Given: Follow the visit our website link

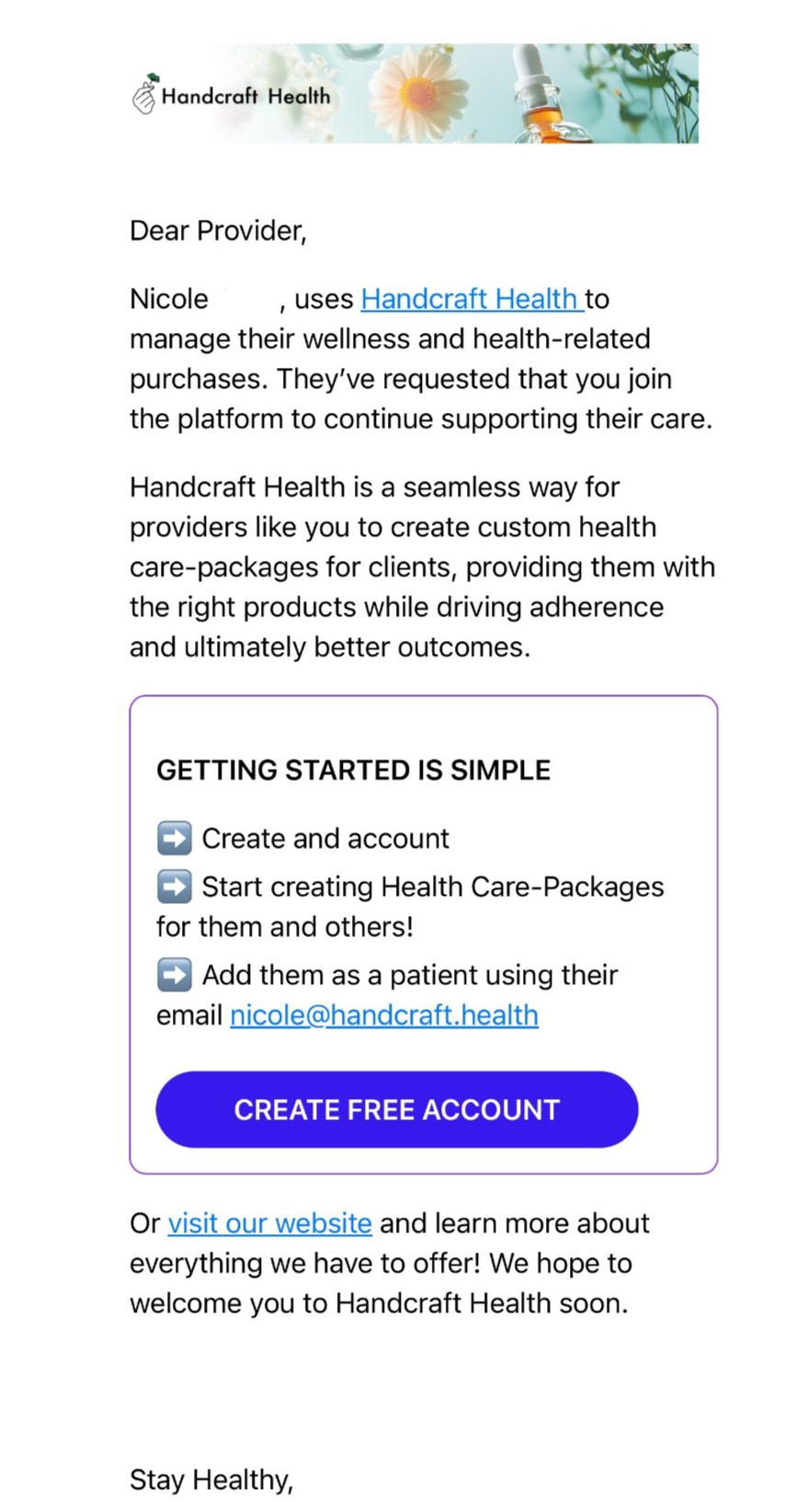Looking at the screenshot, I should [269, 1223].
